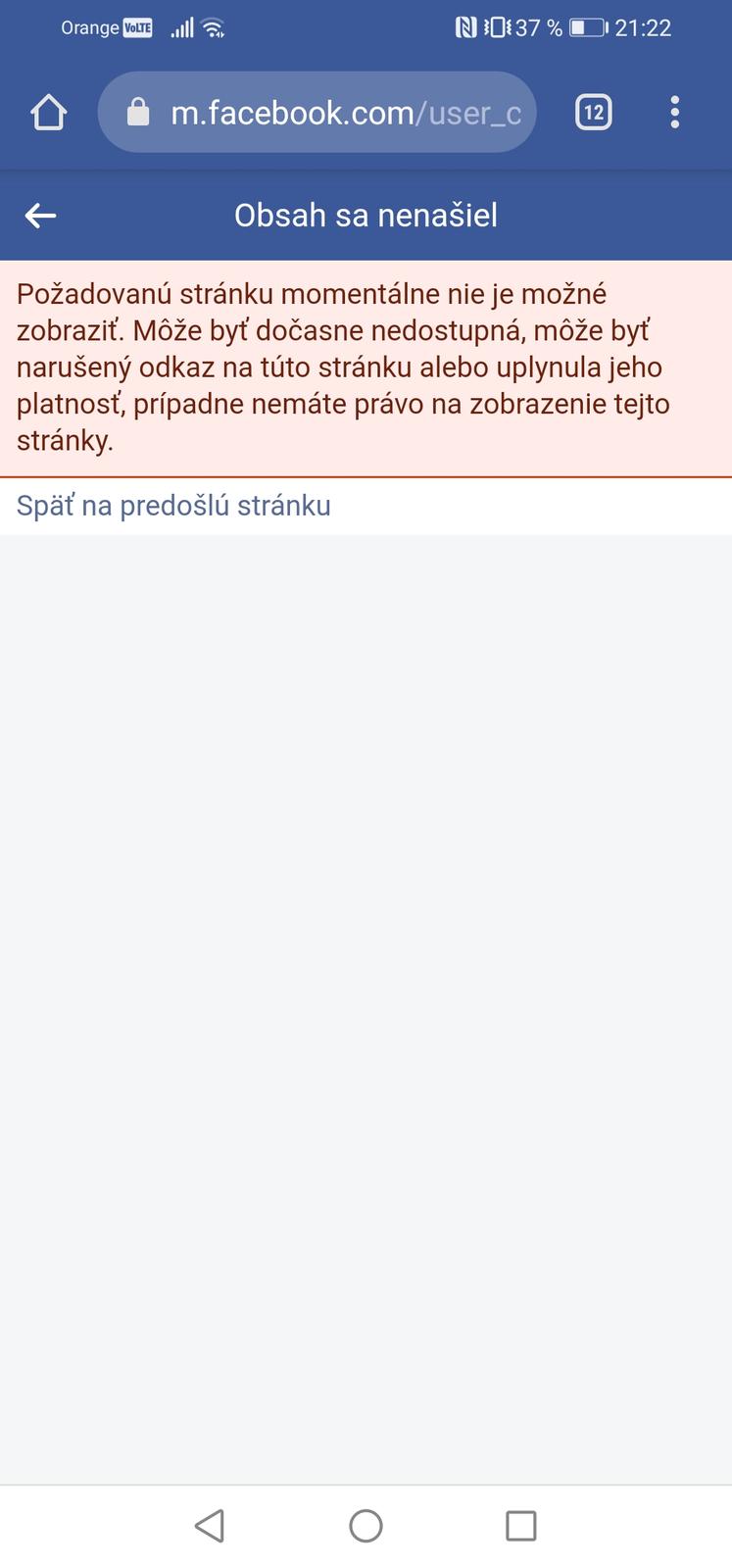Open the recent apps overview
The width and height of the screenshot is (732, 1568).
(520, 1525)
